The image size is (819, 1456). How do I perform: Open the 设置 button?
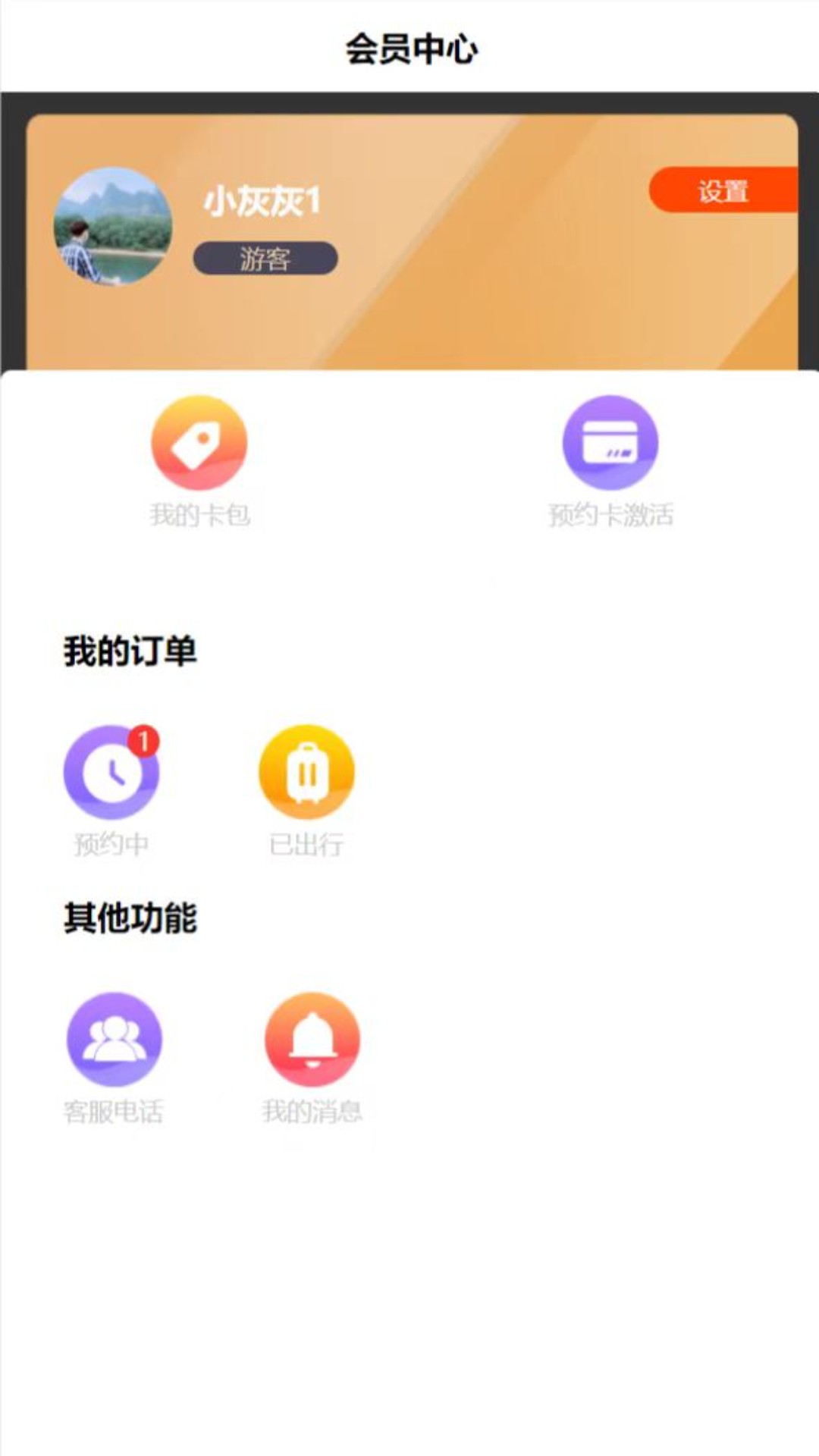pyautogui.click(x=723, y=190)
